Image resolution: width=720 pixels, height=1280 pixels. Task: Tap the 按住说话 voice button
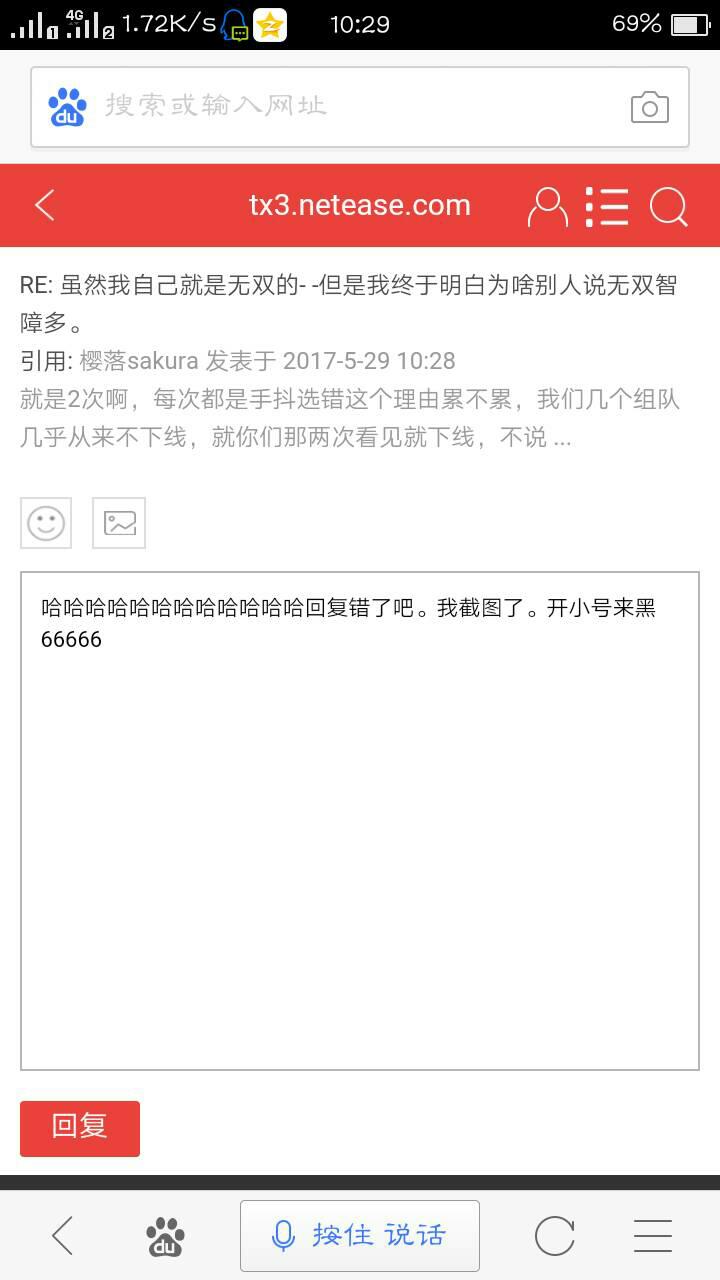point(360,1236)
